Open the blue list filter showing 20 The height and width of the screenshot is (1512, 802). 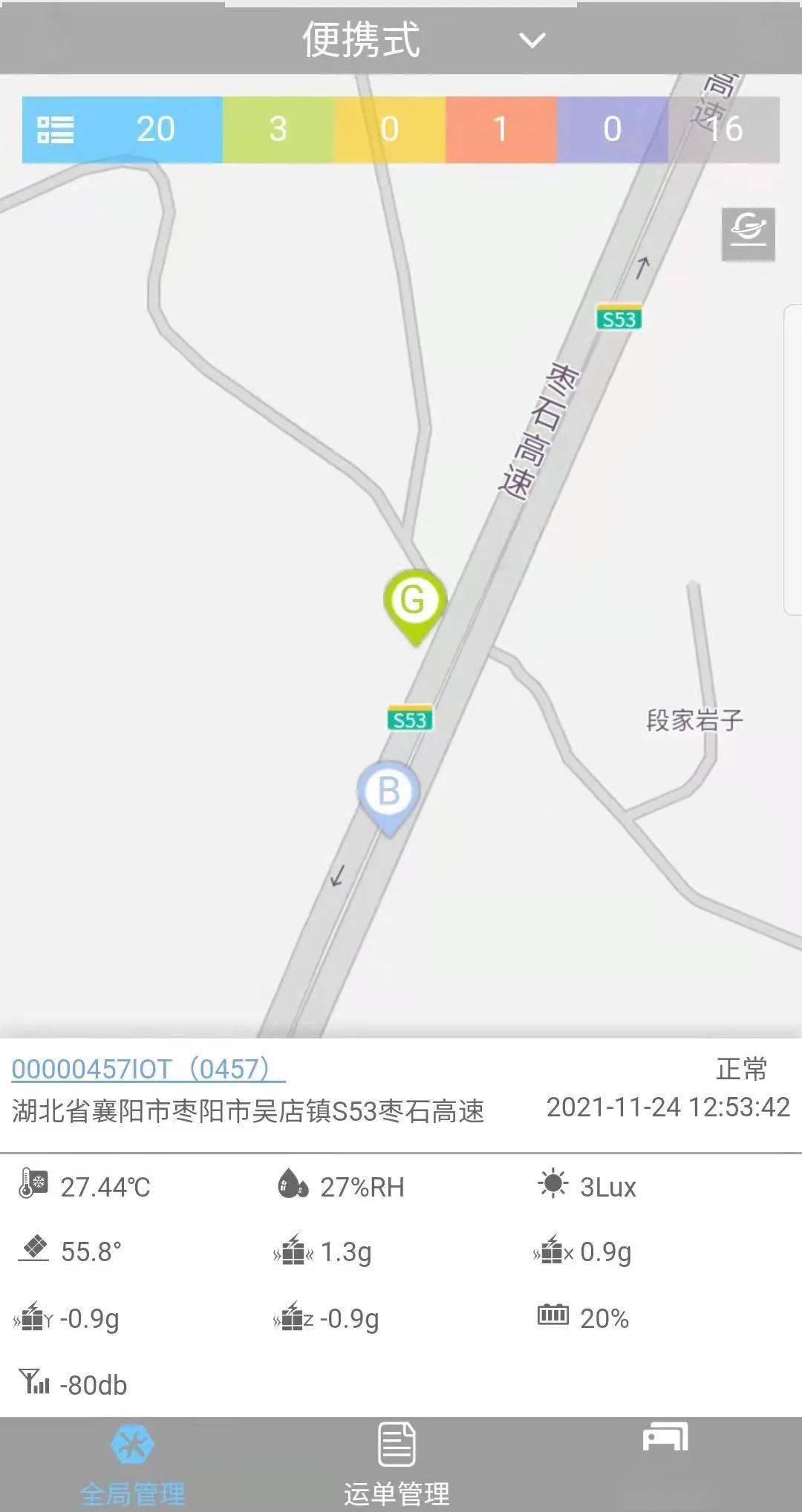tap(123, 129)
